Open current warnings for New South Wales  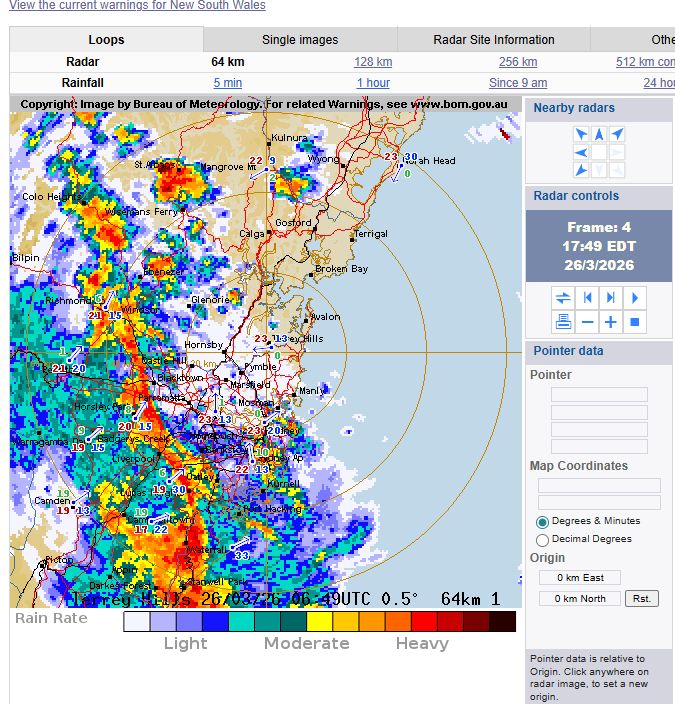click(137, 5)
